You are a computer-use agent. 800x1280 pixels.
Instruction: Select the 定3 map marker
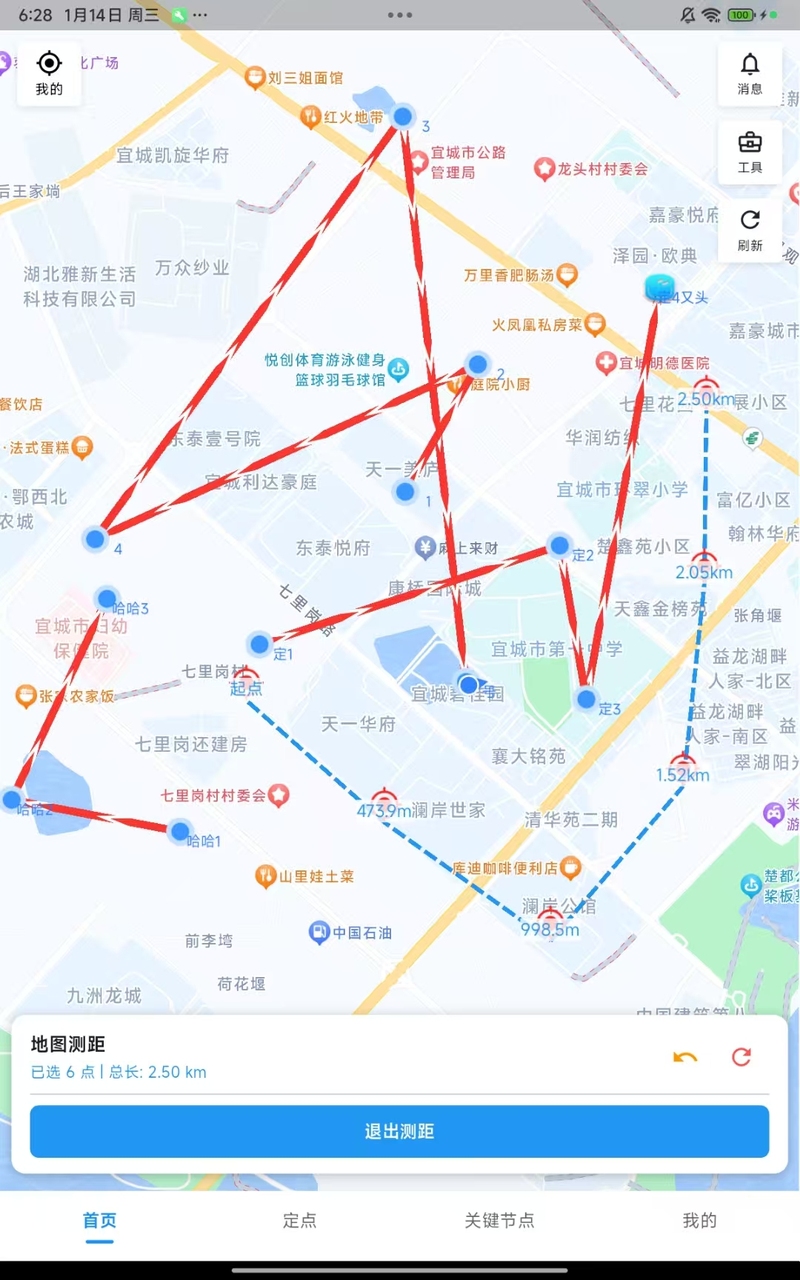coord(587,698)
